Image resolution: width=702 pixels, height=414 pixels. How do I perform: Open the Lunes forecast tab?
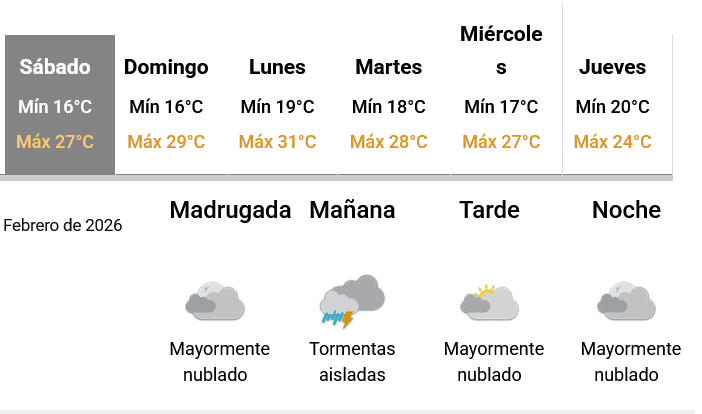tap(277, 104)
